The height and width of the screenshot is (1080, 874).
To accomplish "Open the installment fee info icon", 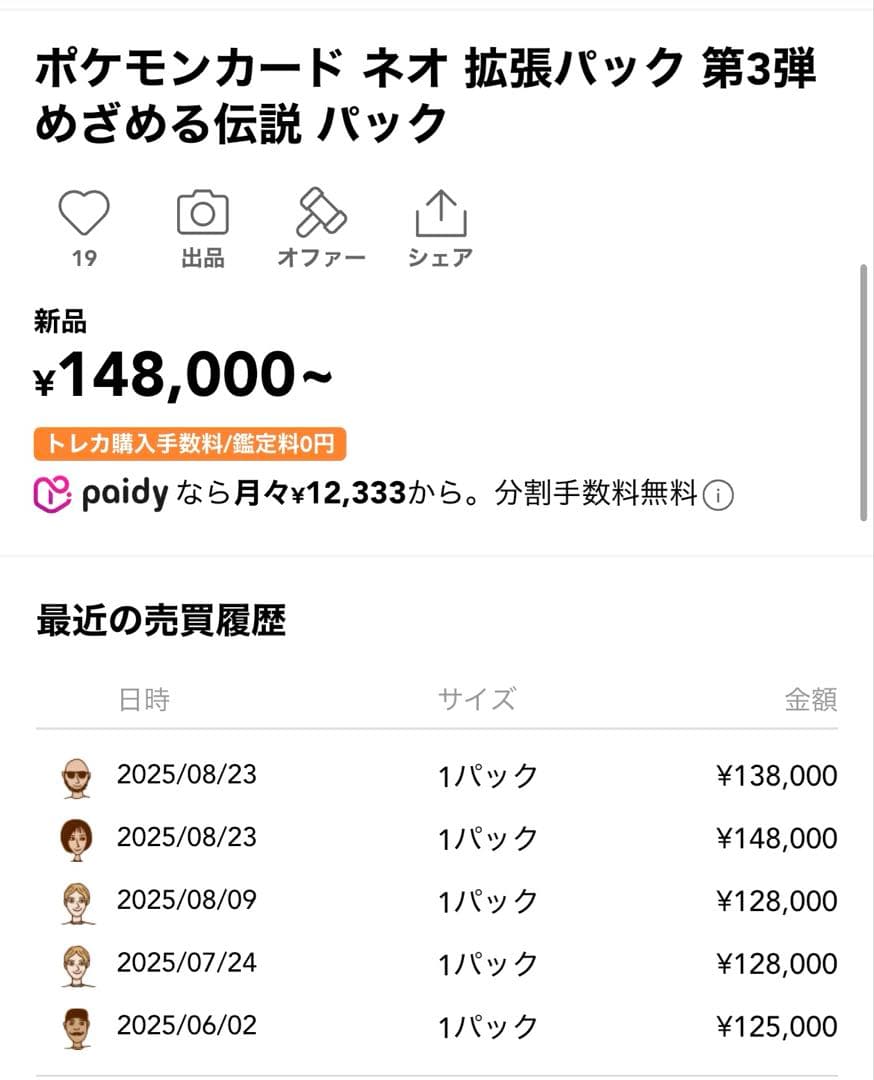I will pos(718,493).
